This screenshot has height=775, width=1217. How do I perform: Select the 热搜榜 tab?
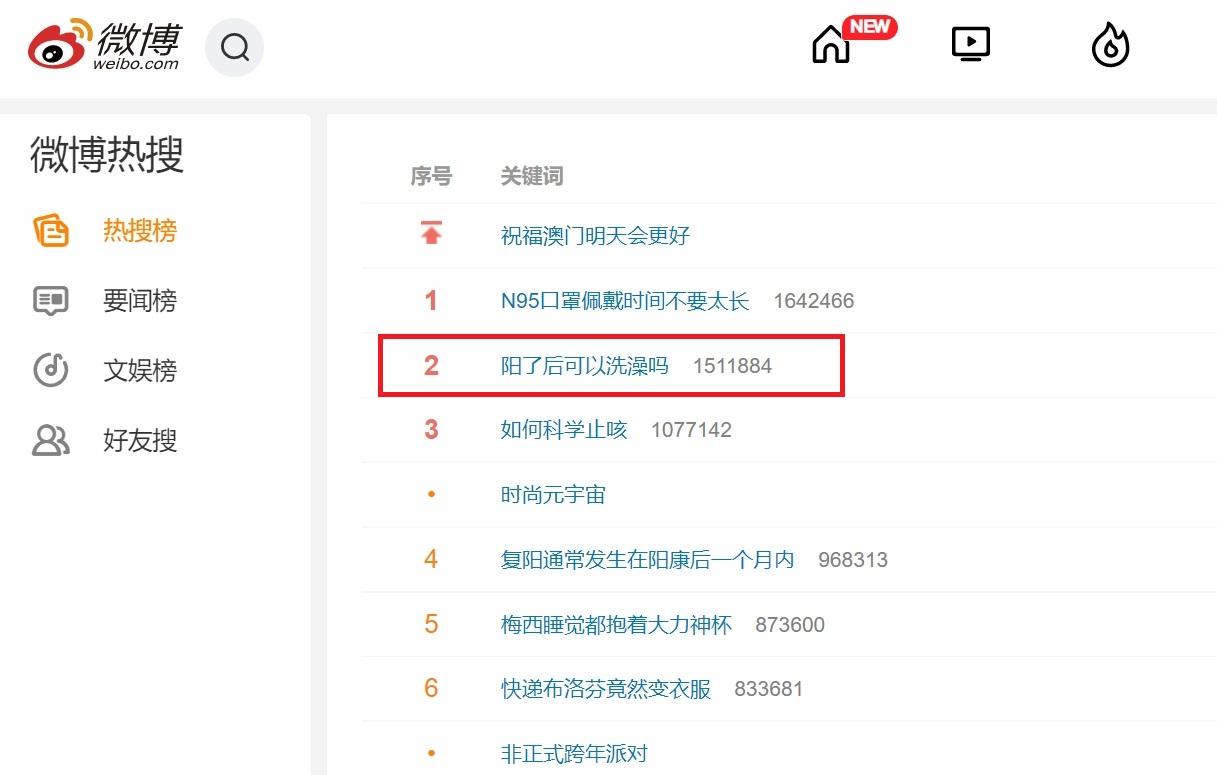pos(139,231)
